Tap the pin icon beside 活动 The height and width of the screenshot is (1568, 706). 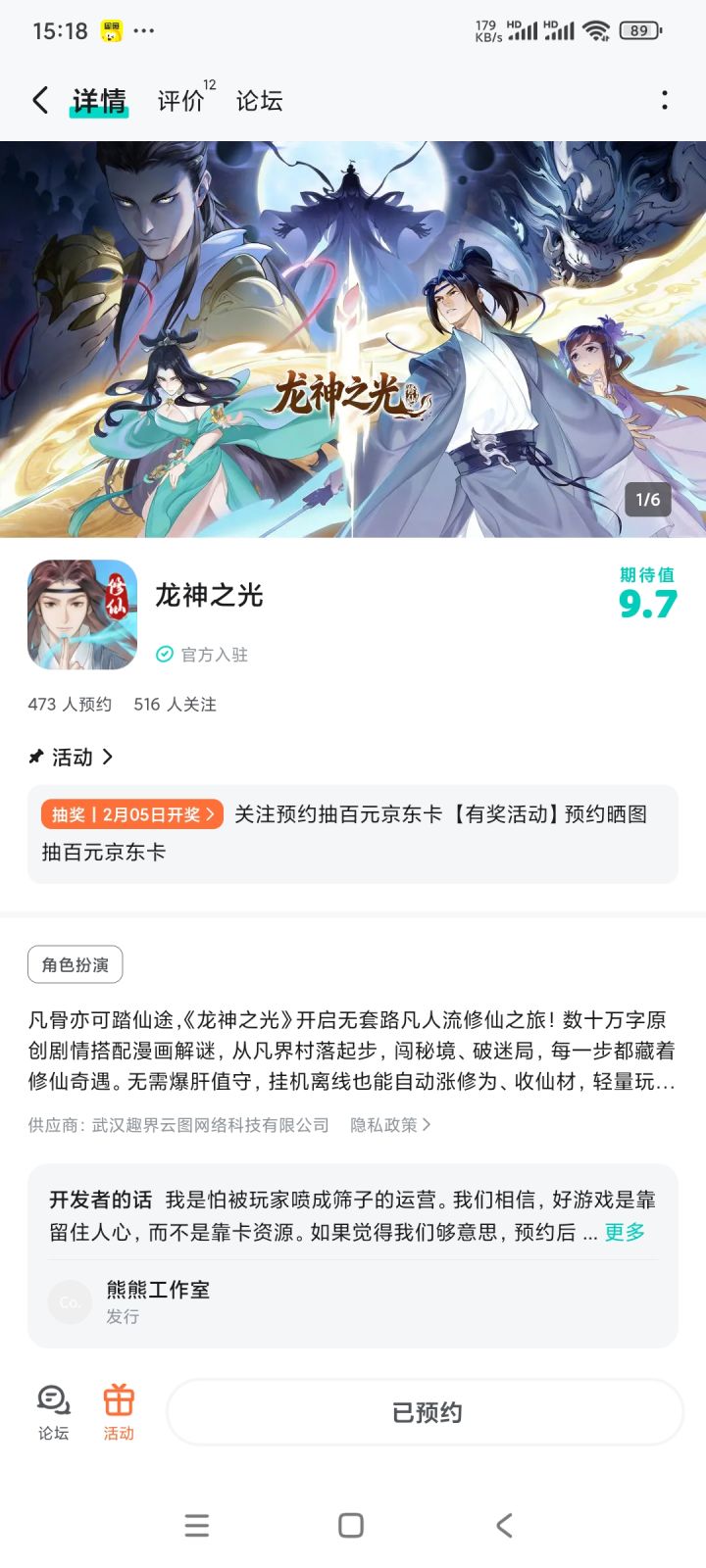pos(36,757)
